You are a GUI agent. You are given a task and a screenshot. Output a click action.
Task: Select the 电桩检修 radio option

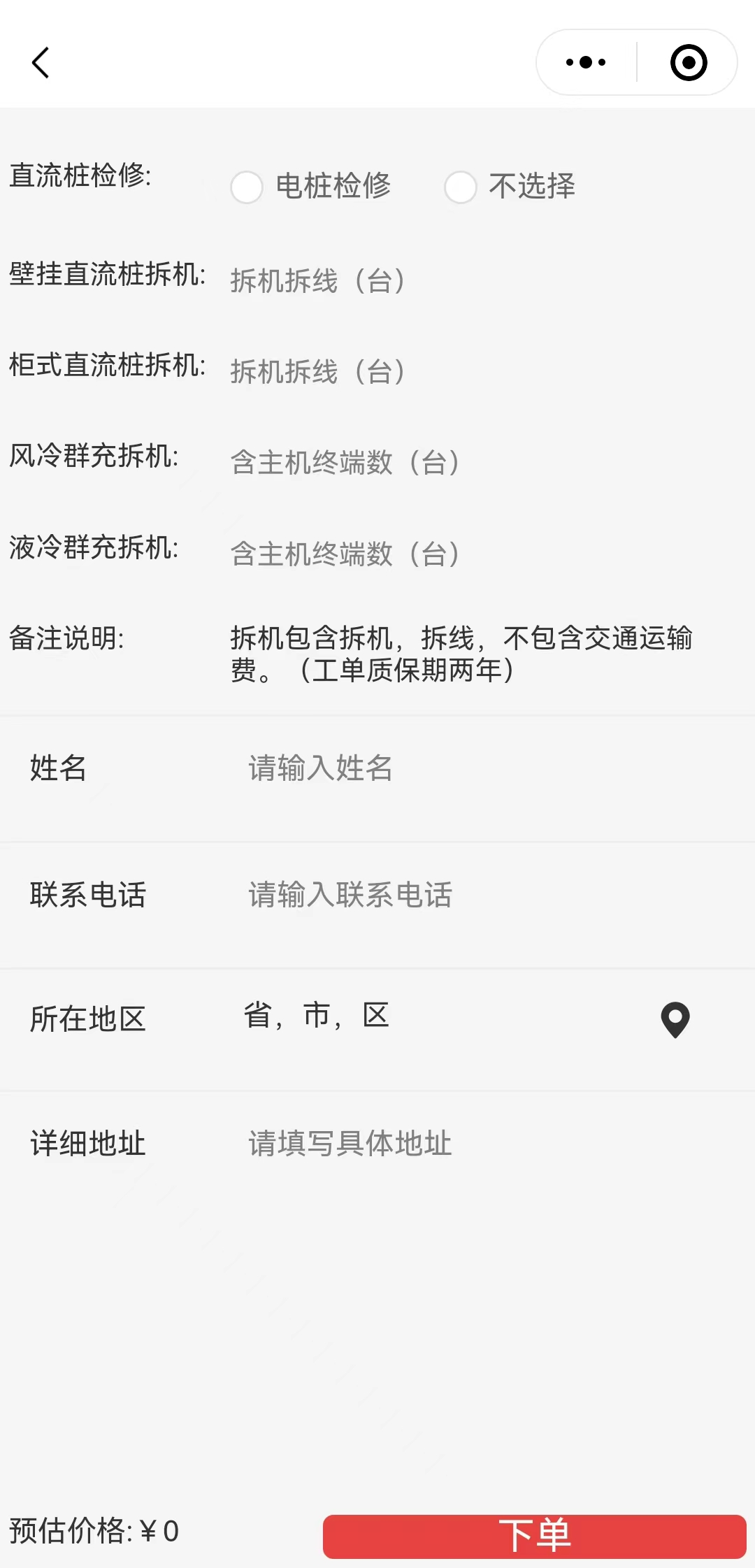click(247, 187)
